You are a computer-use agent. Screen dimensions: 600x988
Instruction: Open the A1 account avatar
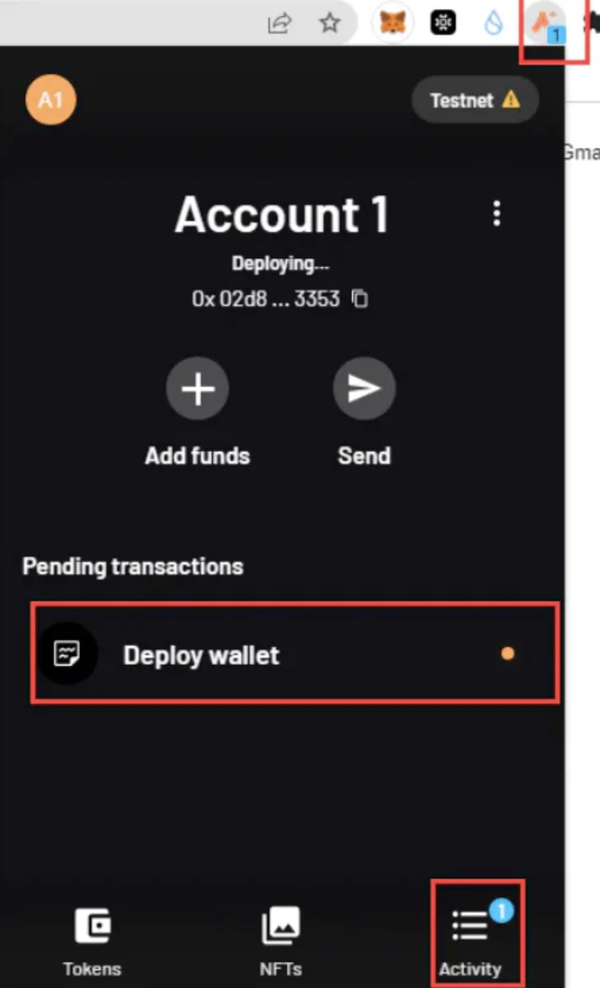tap(50, 100)
